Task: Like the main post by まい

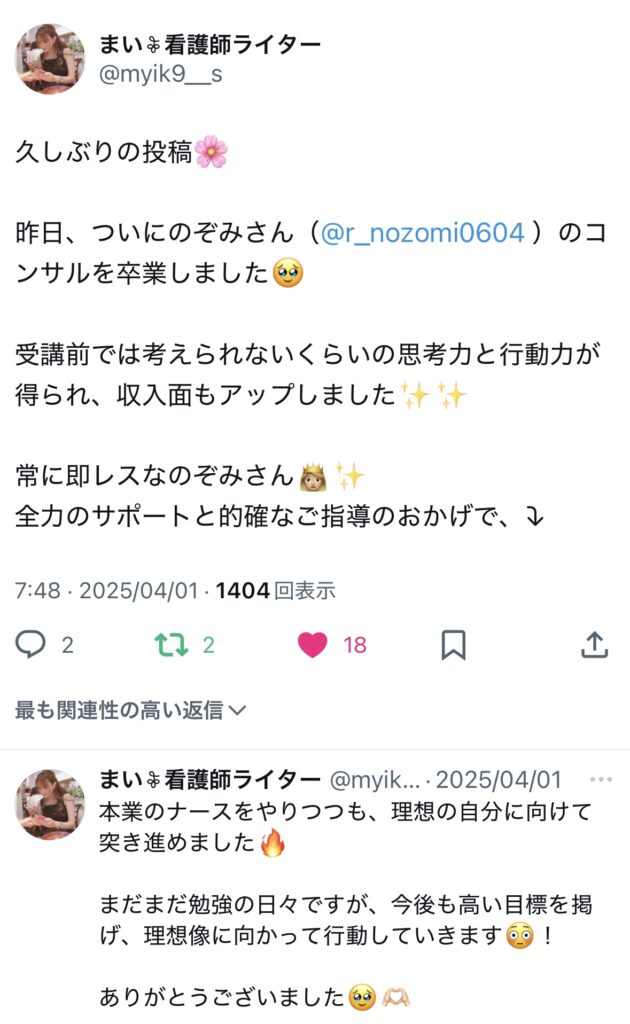Action: pyautogui.click(x=313, y=645)
